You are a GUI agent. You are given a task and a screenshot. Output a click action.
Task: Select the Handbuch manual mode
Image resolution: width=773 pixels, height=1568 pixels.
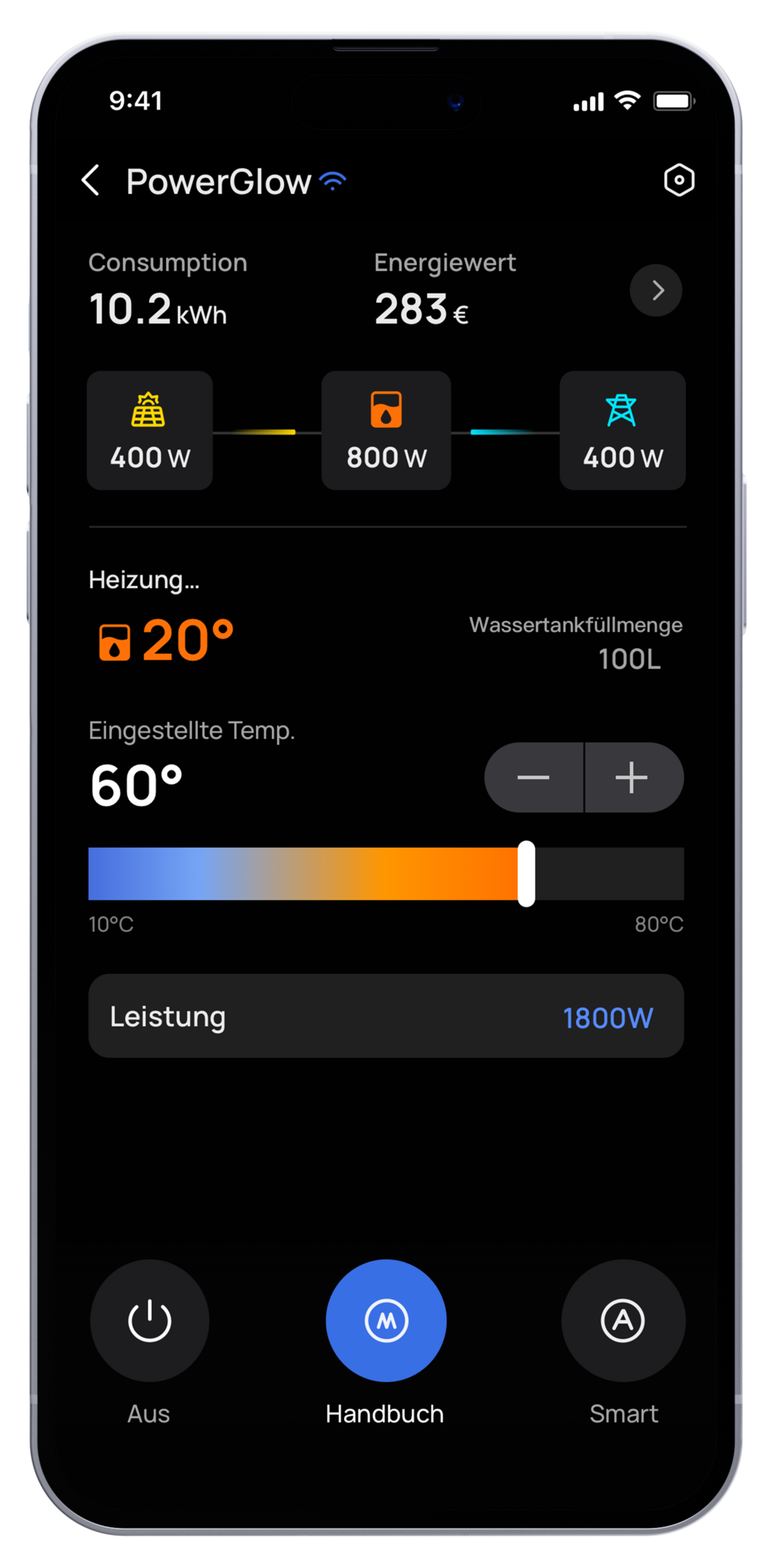click(x=386, y=1320)
